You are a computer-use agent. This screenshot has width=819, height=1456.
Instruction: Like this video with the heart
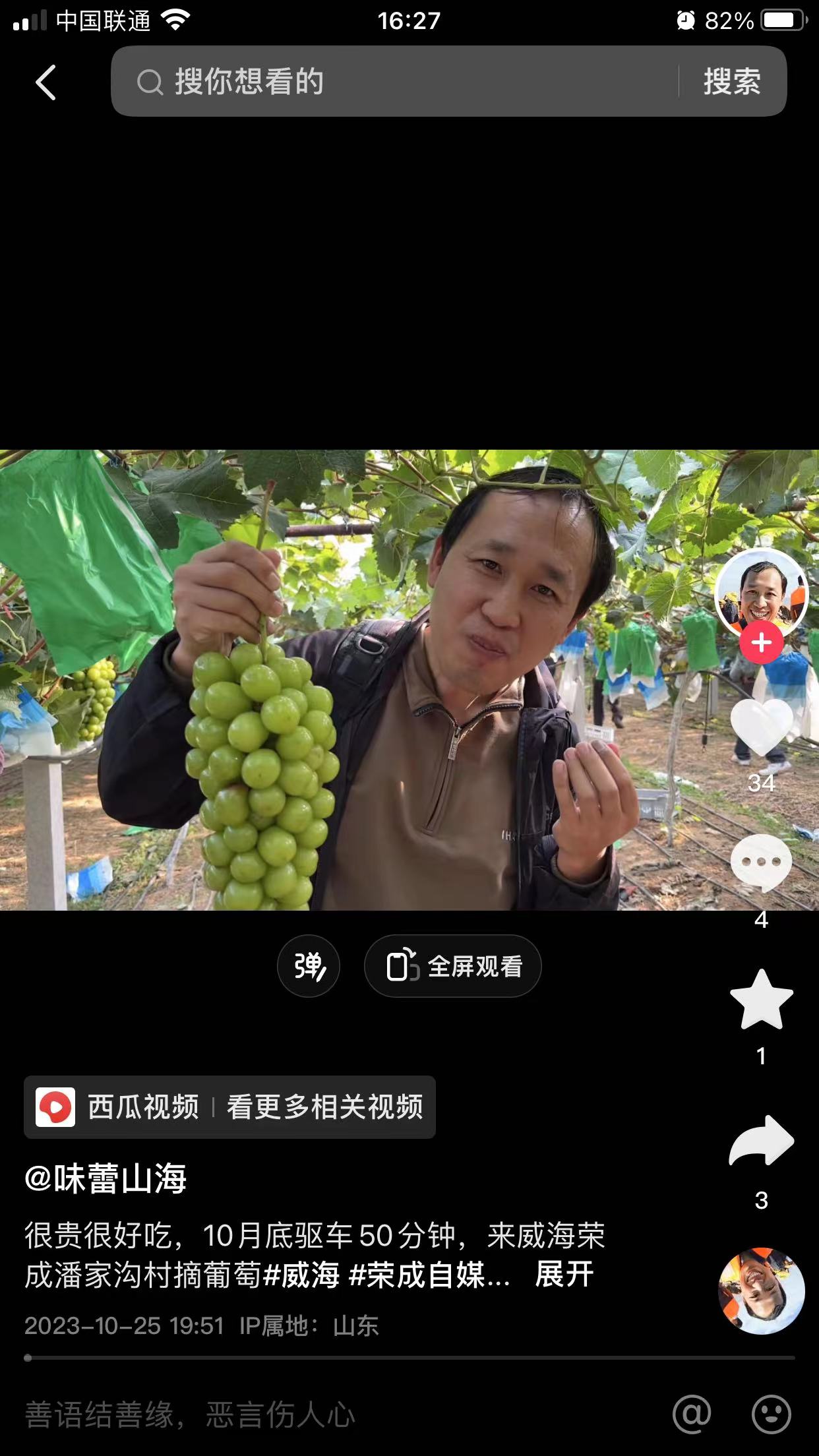pos(761,727)
